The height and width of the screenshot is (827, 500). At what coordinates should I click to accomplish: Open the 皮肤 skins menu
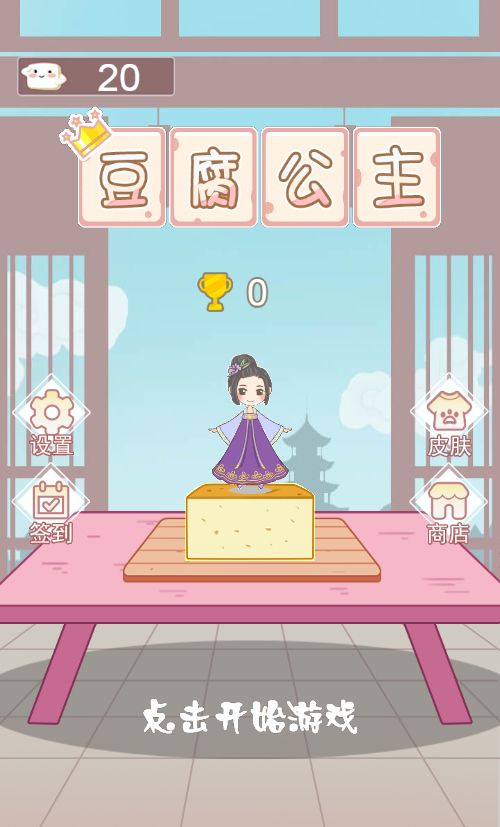pos(449,418)
